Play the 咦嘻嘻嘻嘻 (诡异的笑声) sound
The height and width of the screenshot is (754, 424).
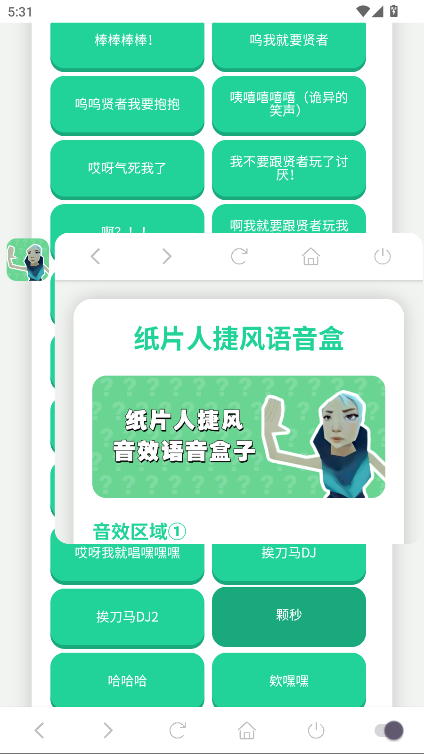[x=288, y=104]
